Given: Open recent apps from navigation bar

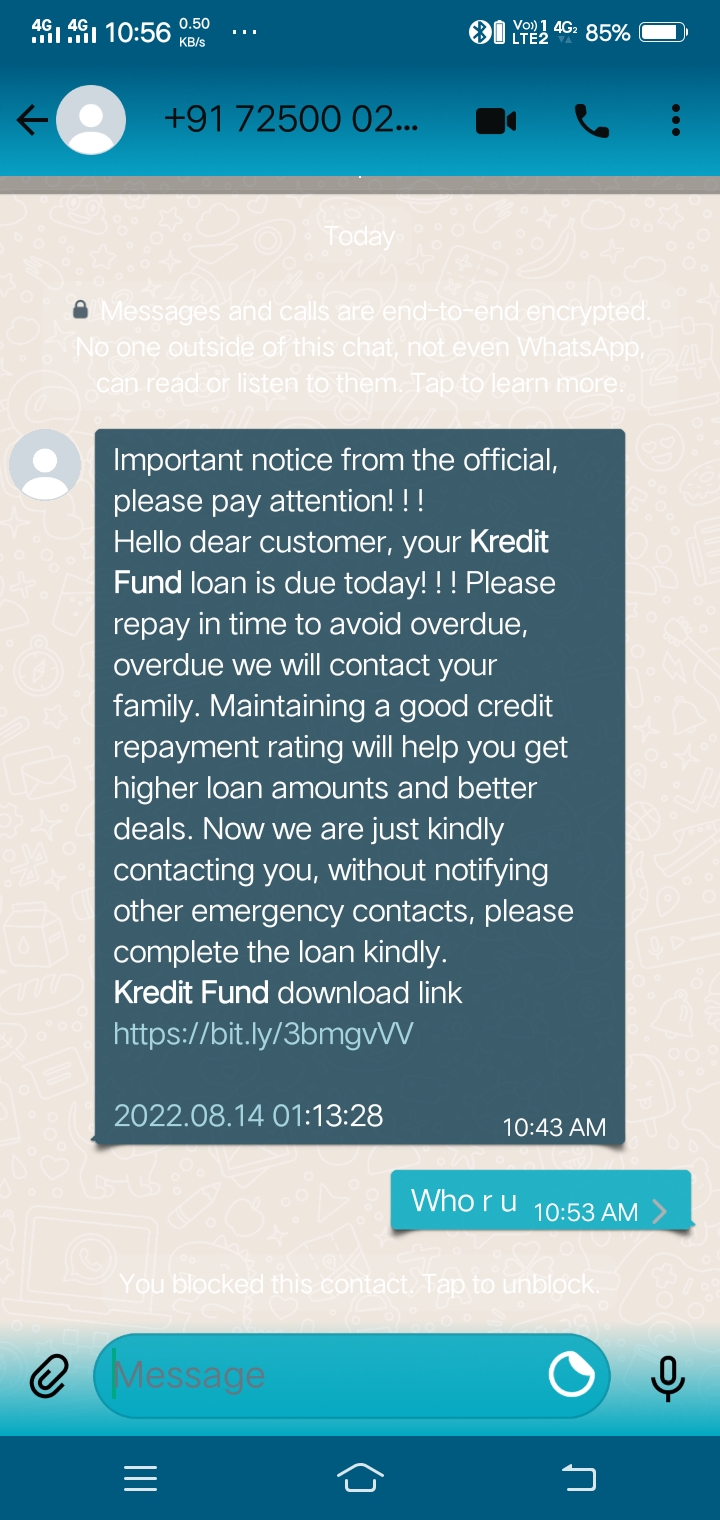Looking at the screenshot, I should click(x=140, y=1478).
